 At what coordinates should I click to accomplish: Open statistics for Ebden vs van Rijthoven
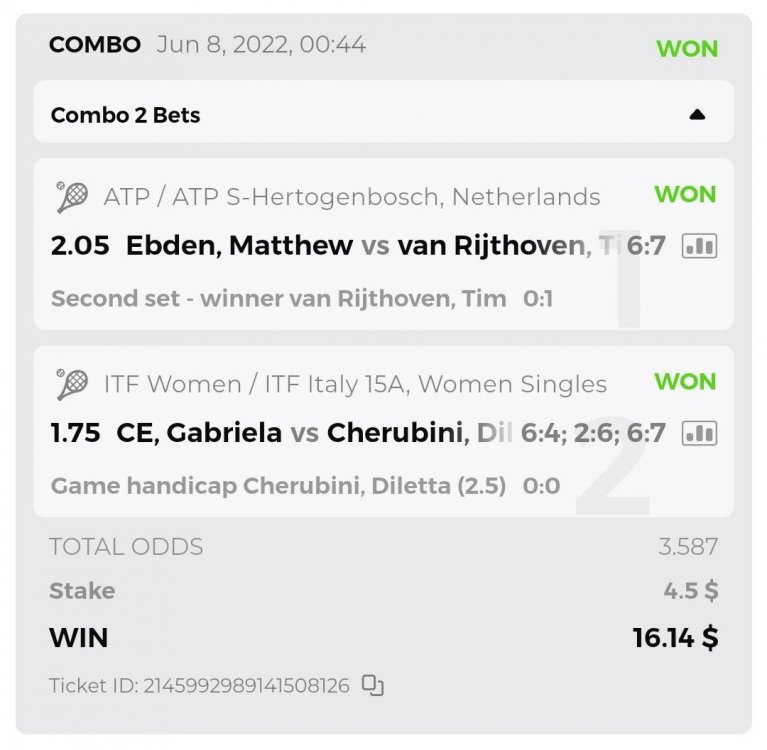click(x=699, y=246)
